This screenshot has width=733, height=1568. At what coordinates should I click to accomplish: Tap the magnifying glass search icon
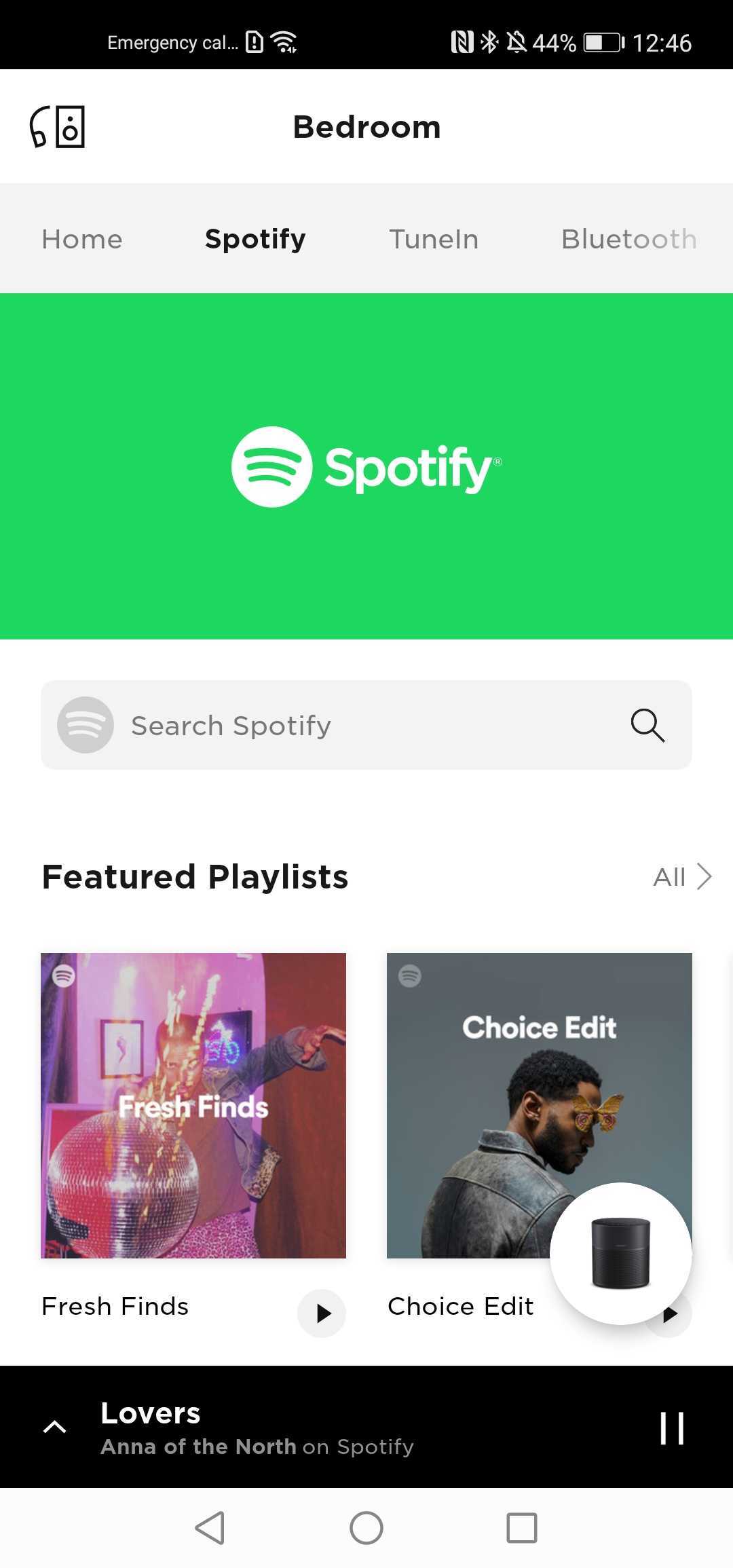pyautogui.click(x=647, y=725)
